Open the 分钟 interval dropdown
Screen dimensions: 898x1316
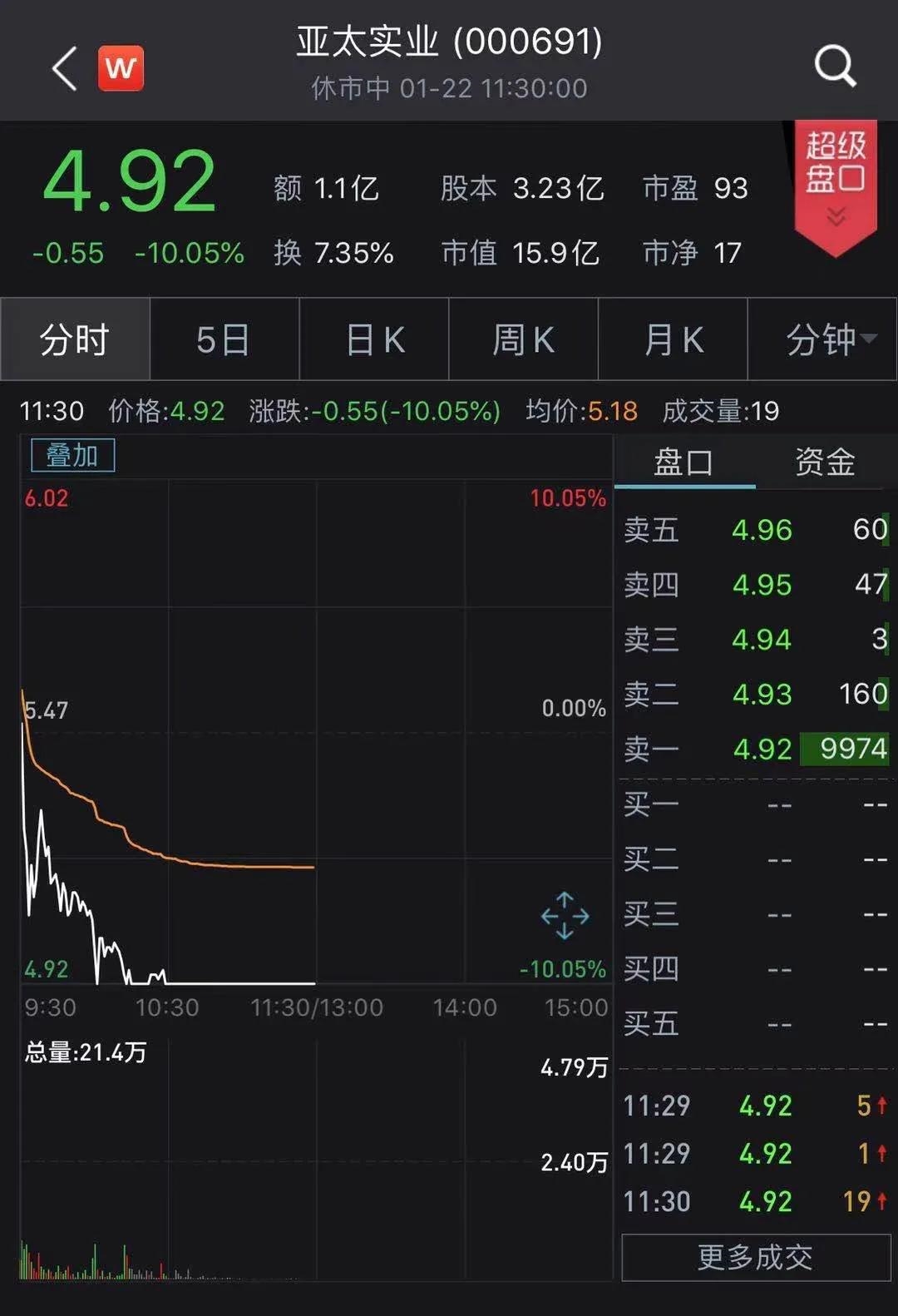pyautogui.click(x=829, y=339)
